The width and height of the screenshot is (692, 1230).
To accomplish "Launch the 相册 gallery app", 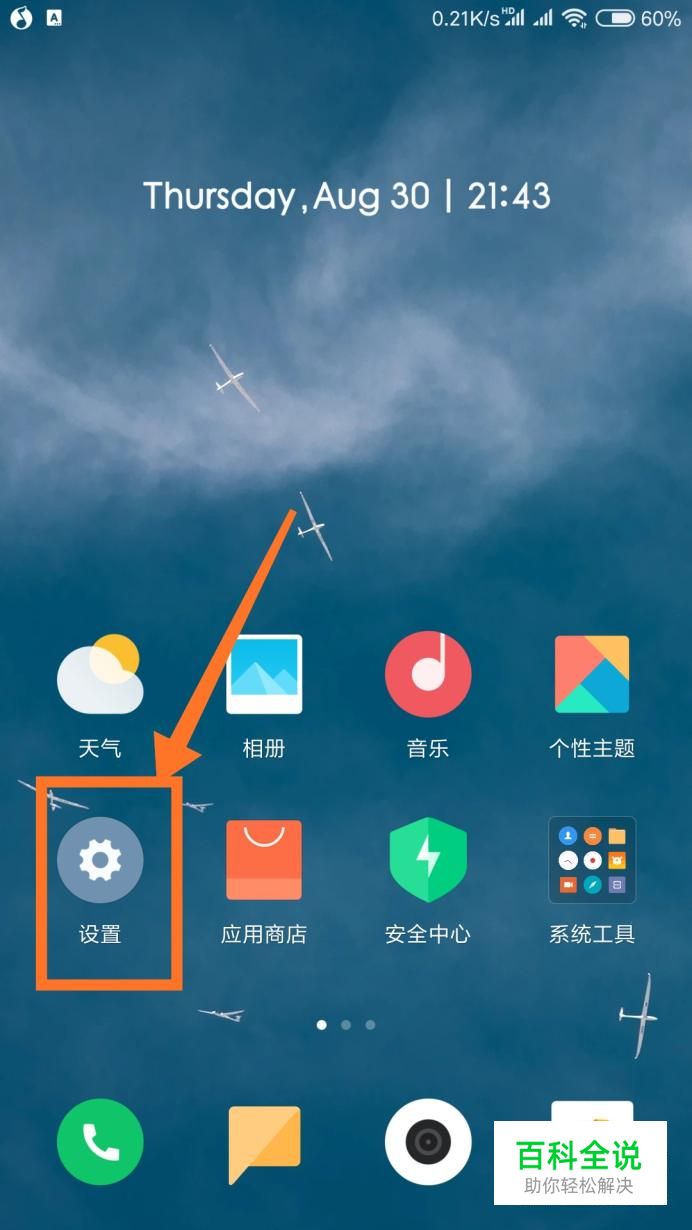I will click(264, 674).
